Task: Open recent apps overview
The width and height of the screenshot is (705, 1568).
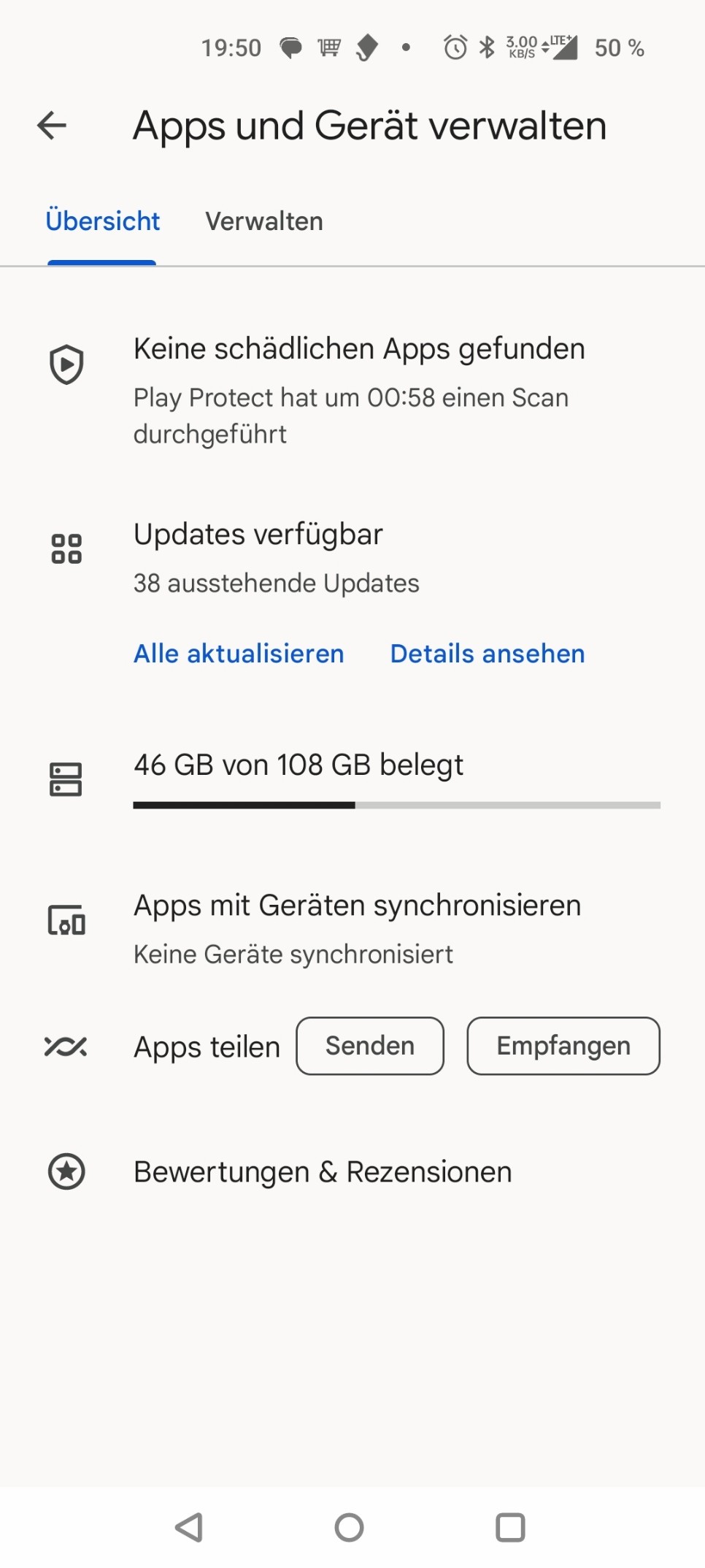Action: point(510,1527)
